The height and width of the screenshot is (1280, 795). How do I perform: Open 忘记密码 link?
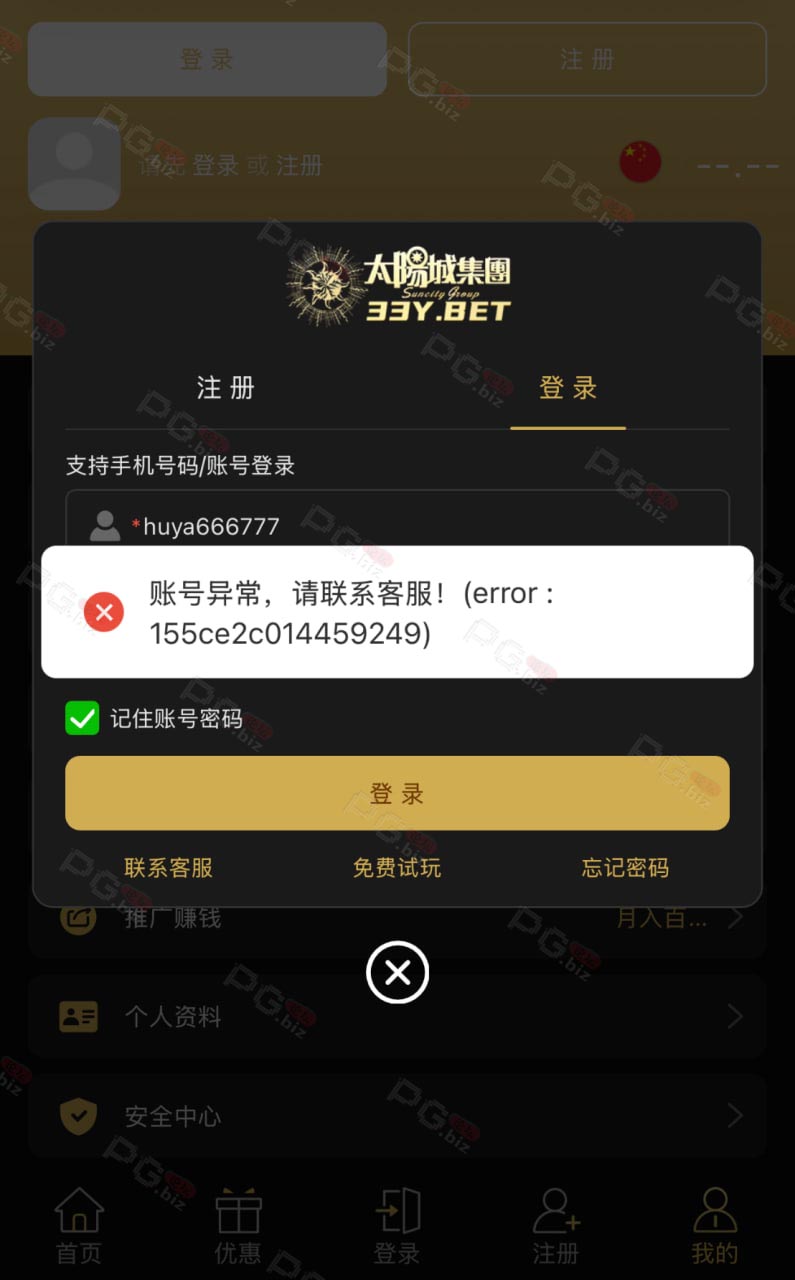coord(625,867)
